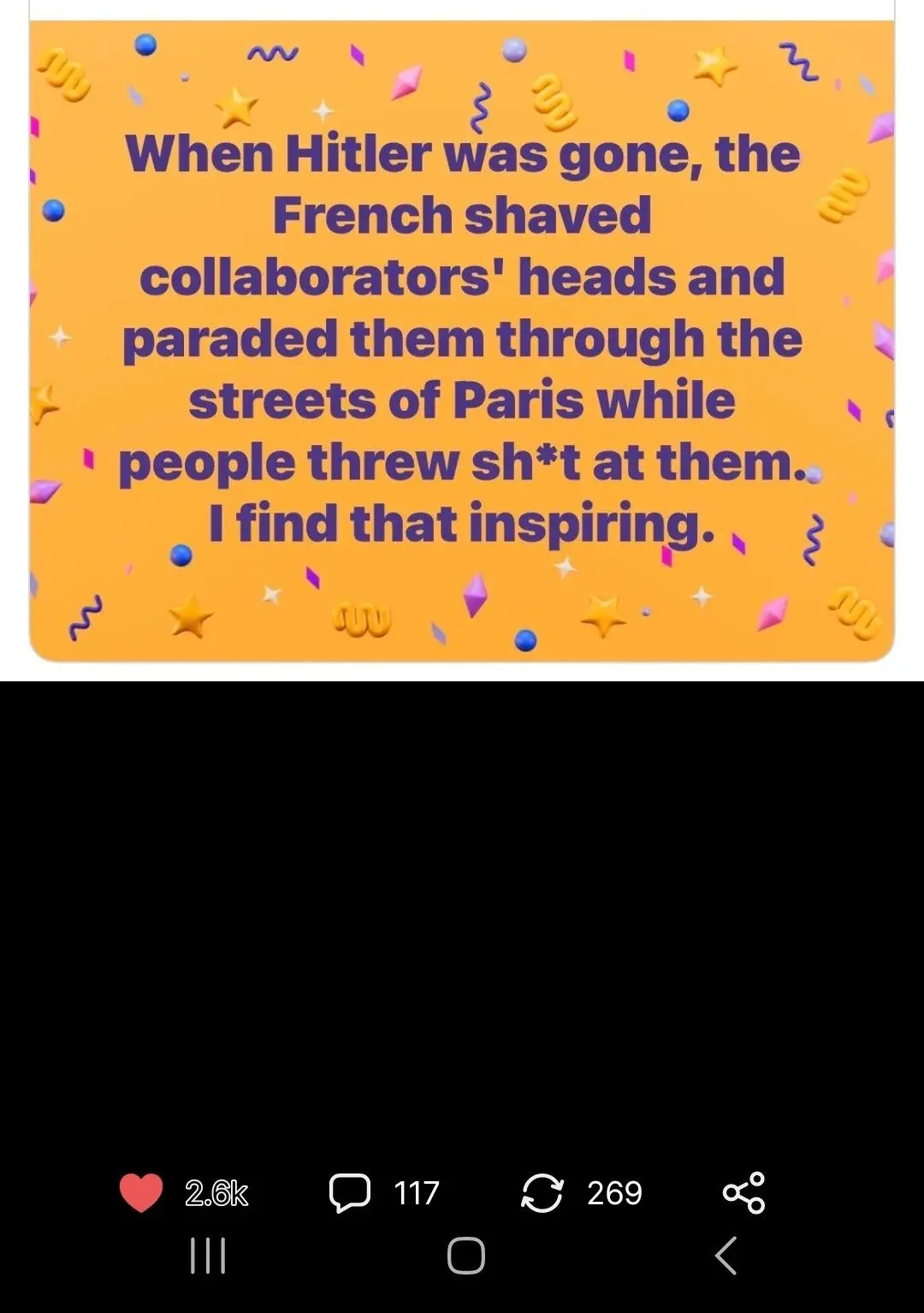Viewport: 924px width, 1313px height.
Task: Tap the 2.6k like count label
Action: (216, 1190)
